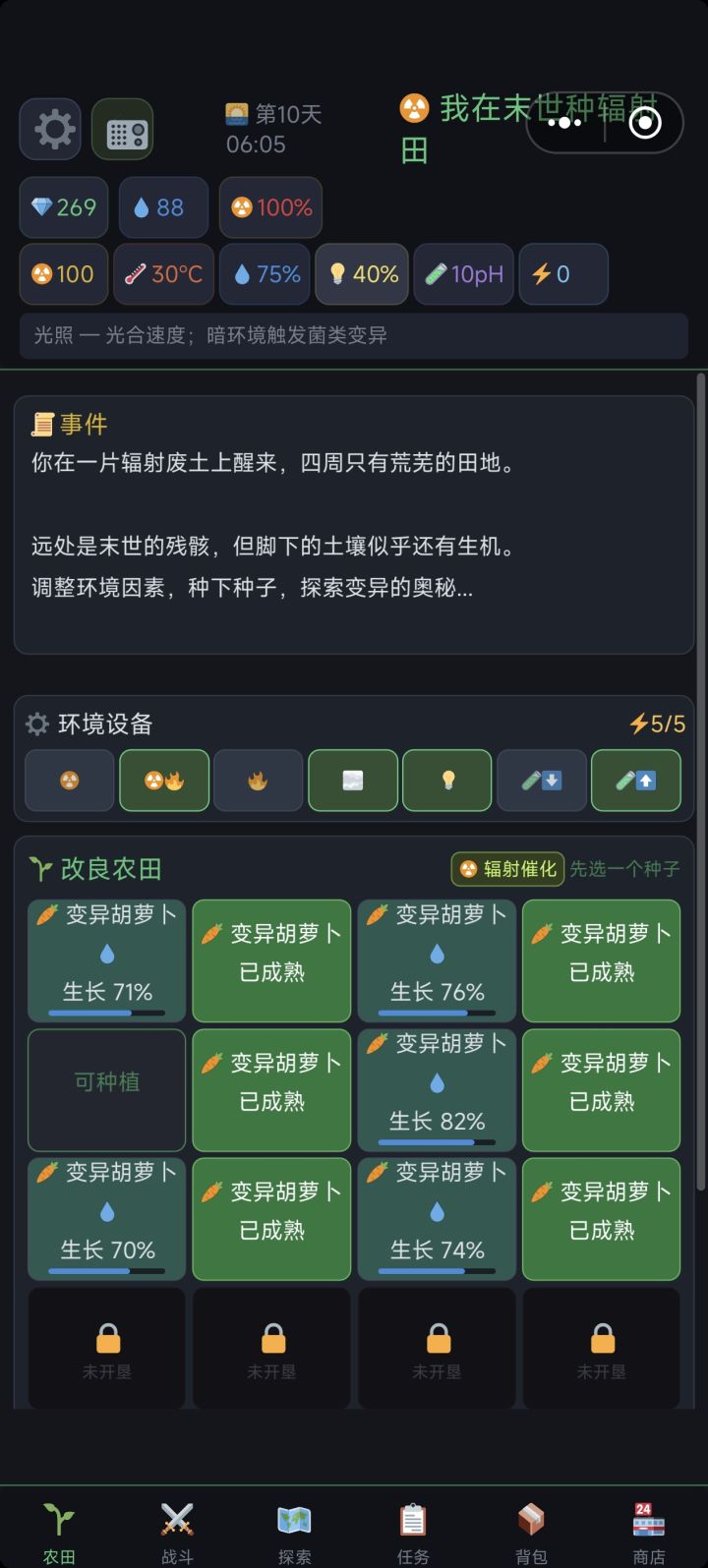Toggle the 40% light level chip
708x1568 pixels.
(361, 274)
